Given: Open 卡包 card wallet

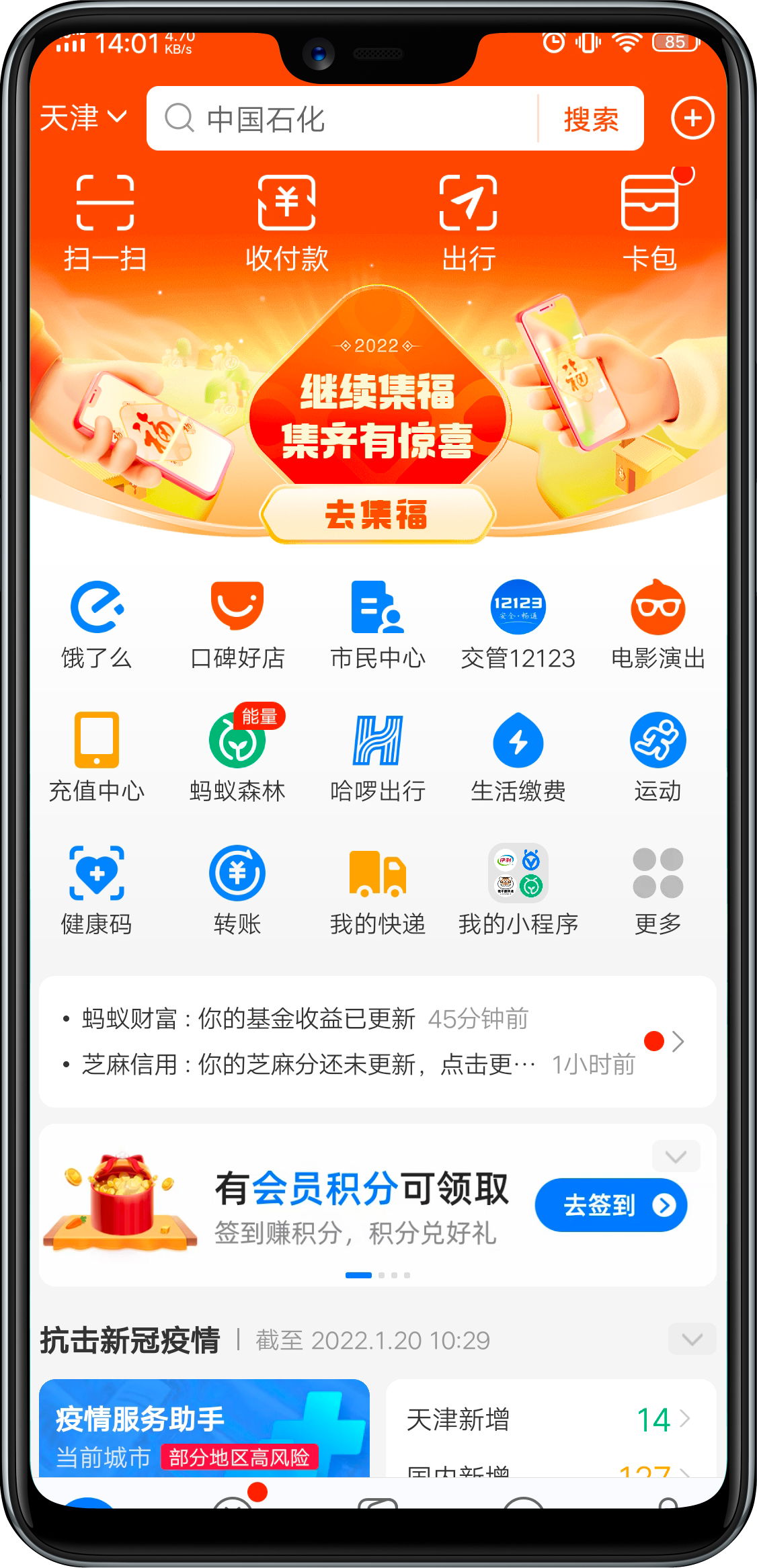Looking at the screenshot, I should [649, 223].
